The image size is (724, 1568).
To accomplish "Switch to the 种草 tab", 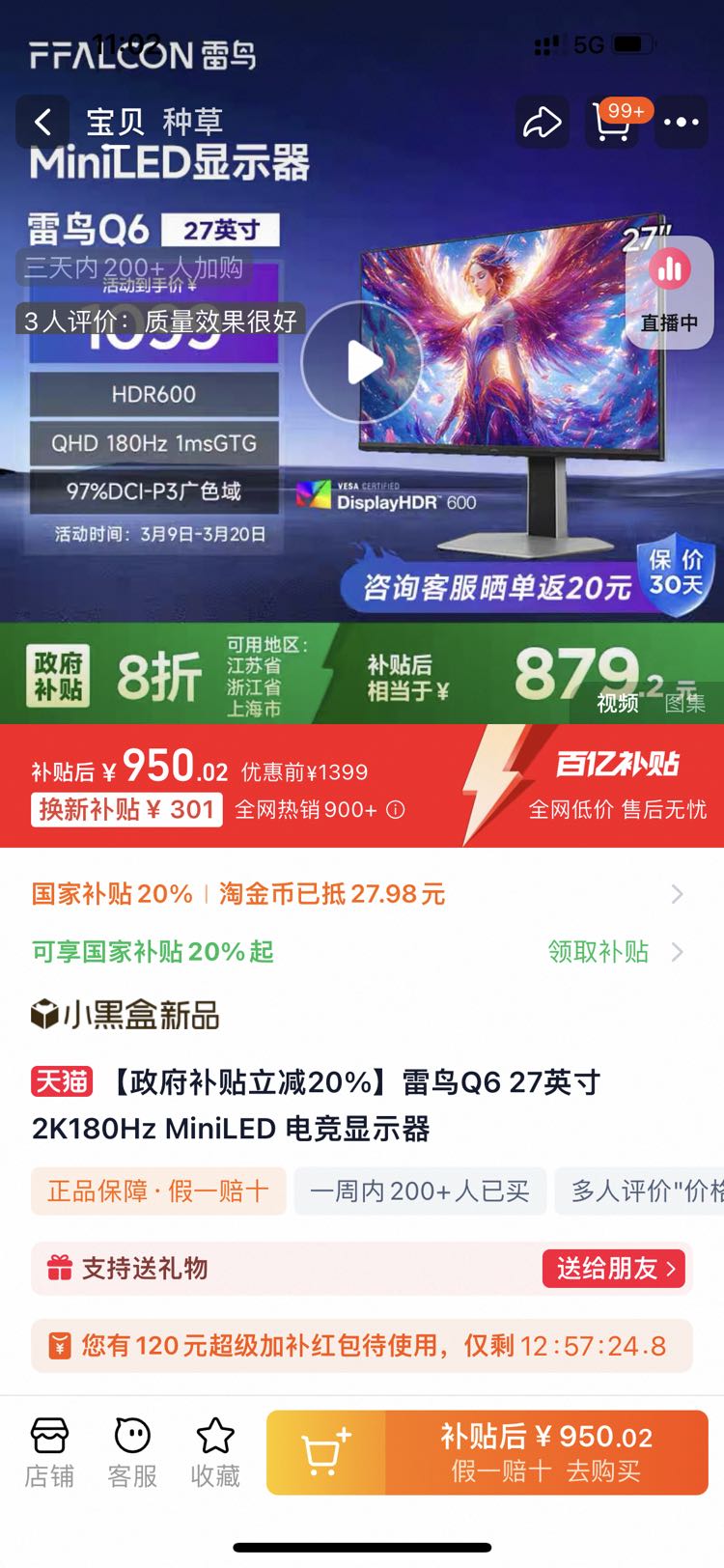I will 192,122.
